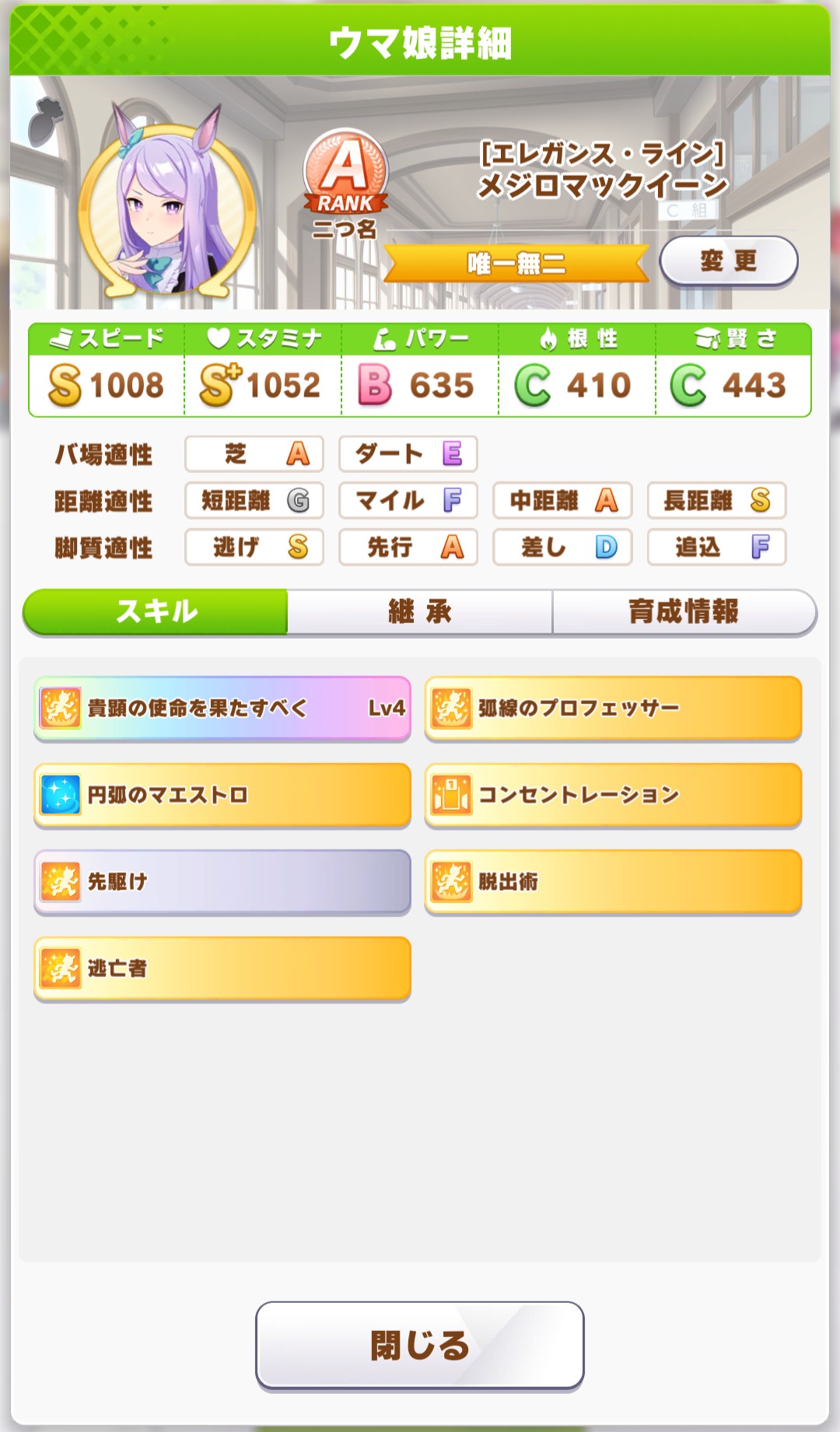Switch to the 継承 tab
The image size is (840, 1432).
click(x=420, y=612)
